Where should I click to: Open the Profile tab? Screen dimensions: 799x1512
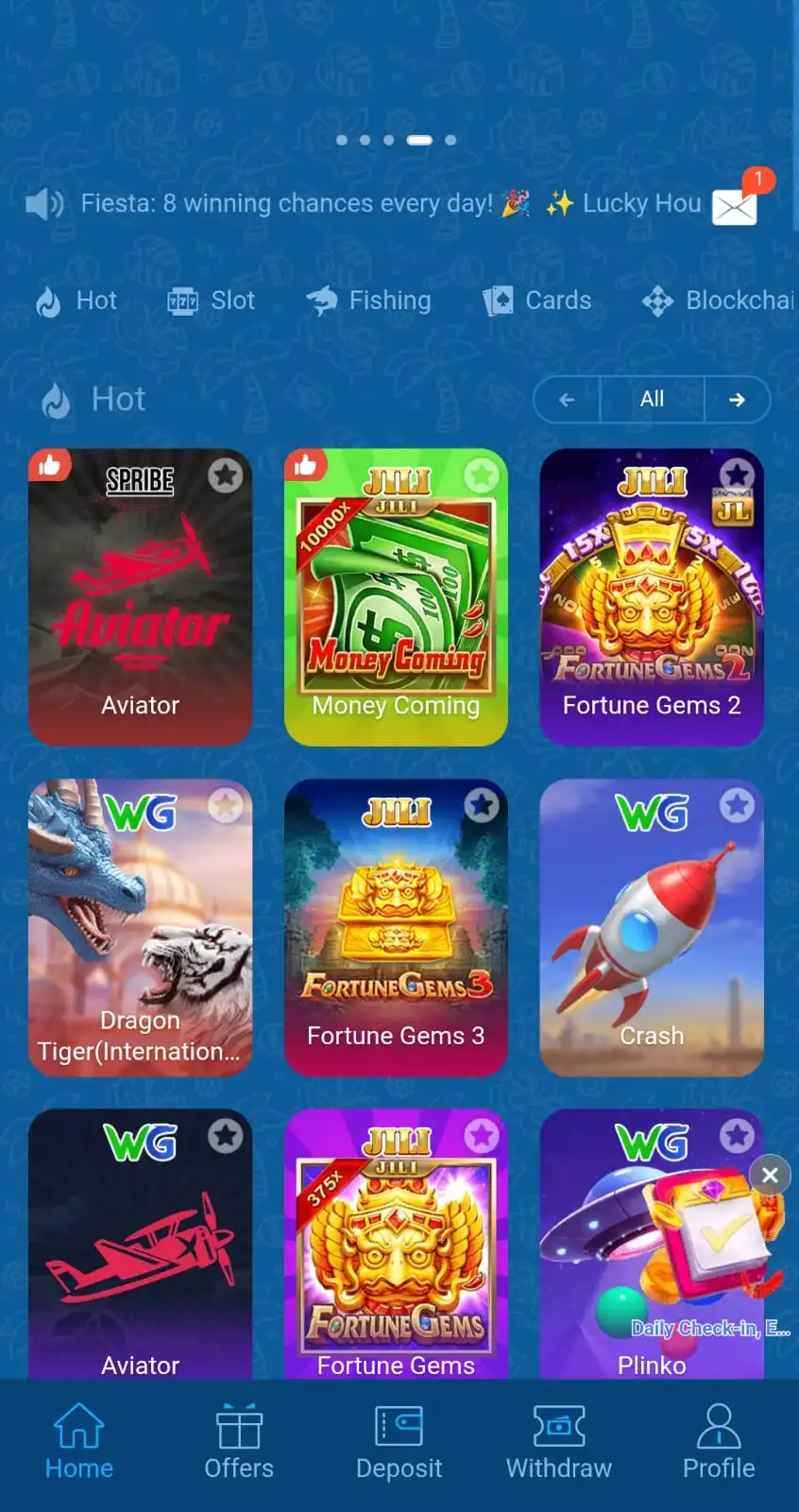[x=719, y=1442]
